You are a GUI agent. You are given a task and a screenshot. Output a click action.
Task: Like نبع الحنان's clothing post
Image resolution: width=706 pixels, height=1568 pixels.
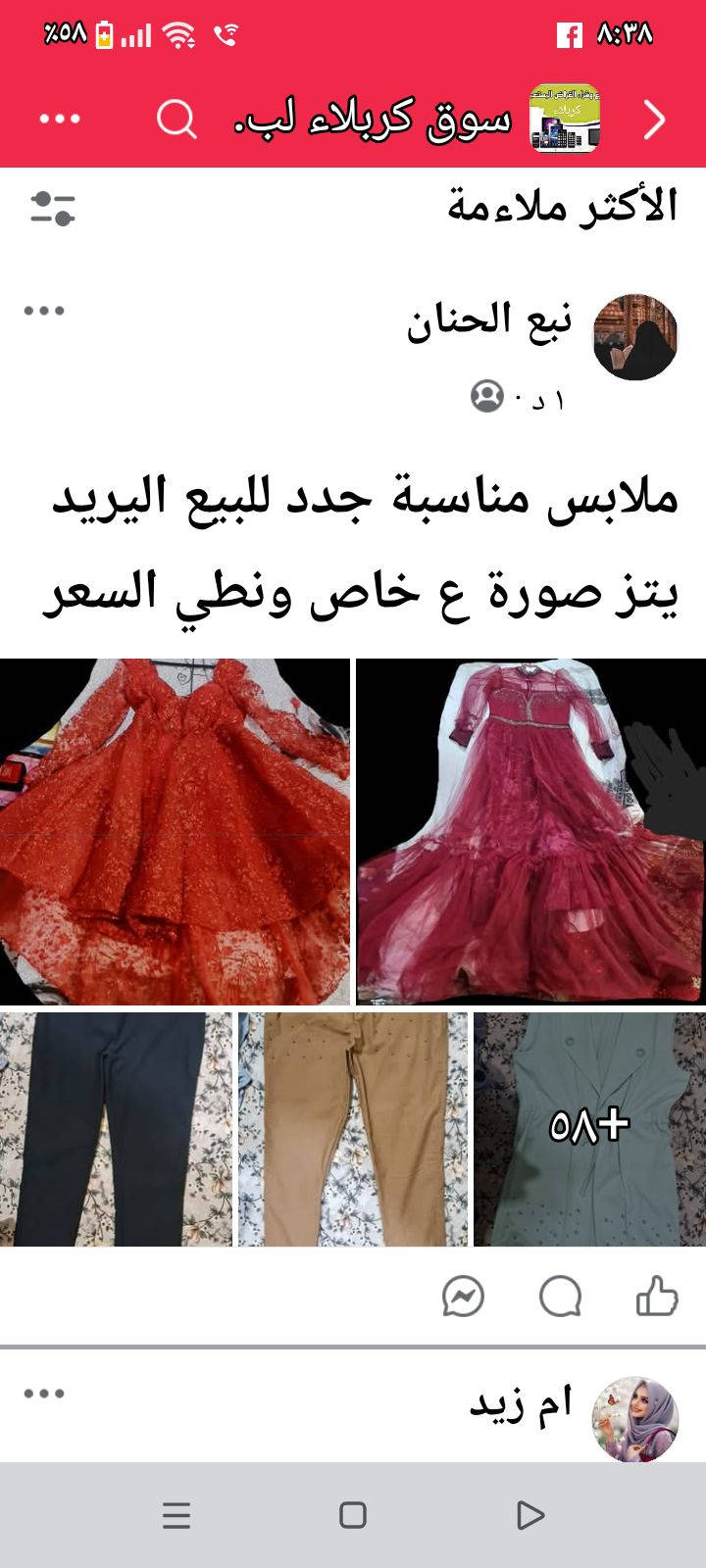[657, 1297]
